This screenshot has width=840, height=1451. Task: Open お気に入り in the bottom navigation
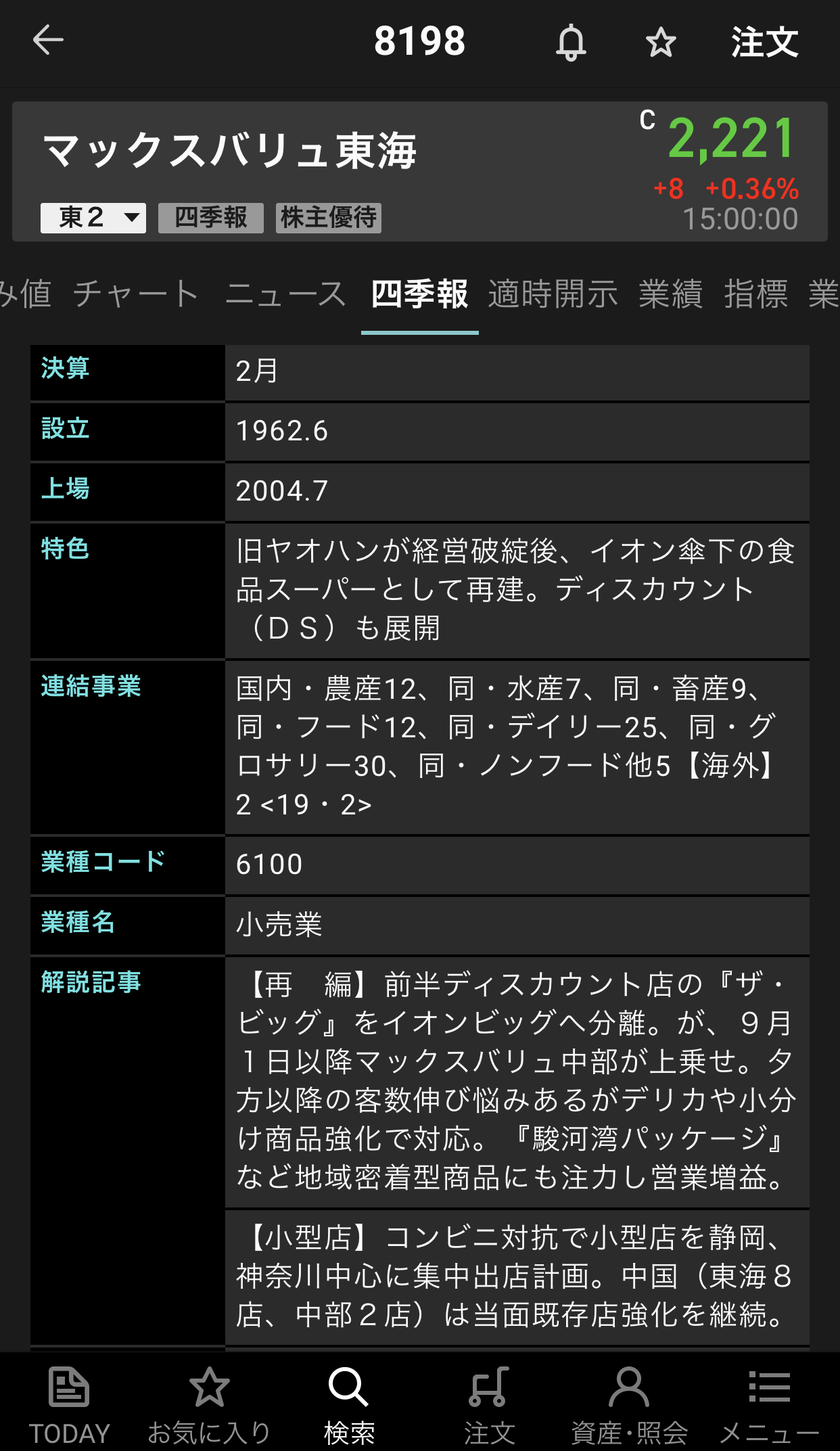click(x=209, y=1404)
